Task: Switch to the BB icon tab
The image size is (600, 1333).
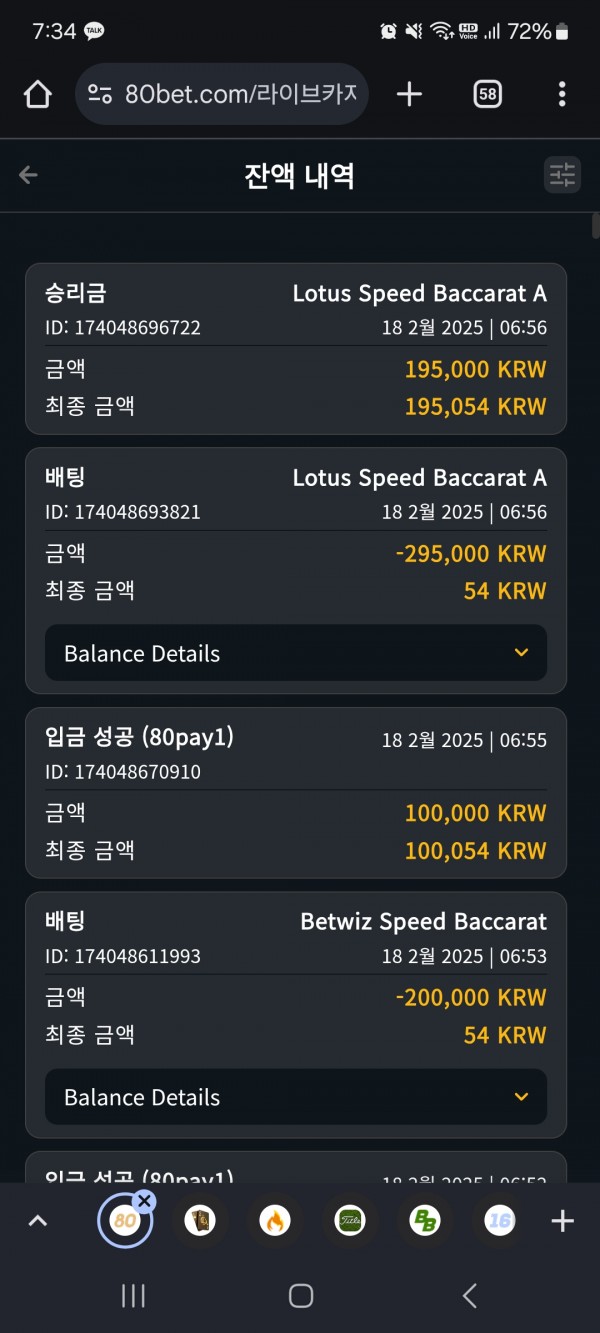Action: 424,1221
